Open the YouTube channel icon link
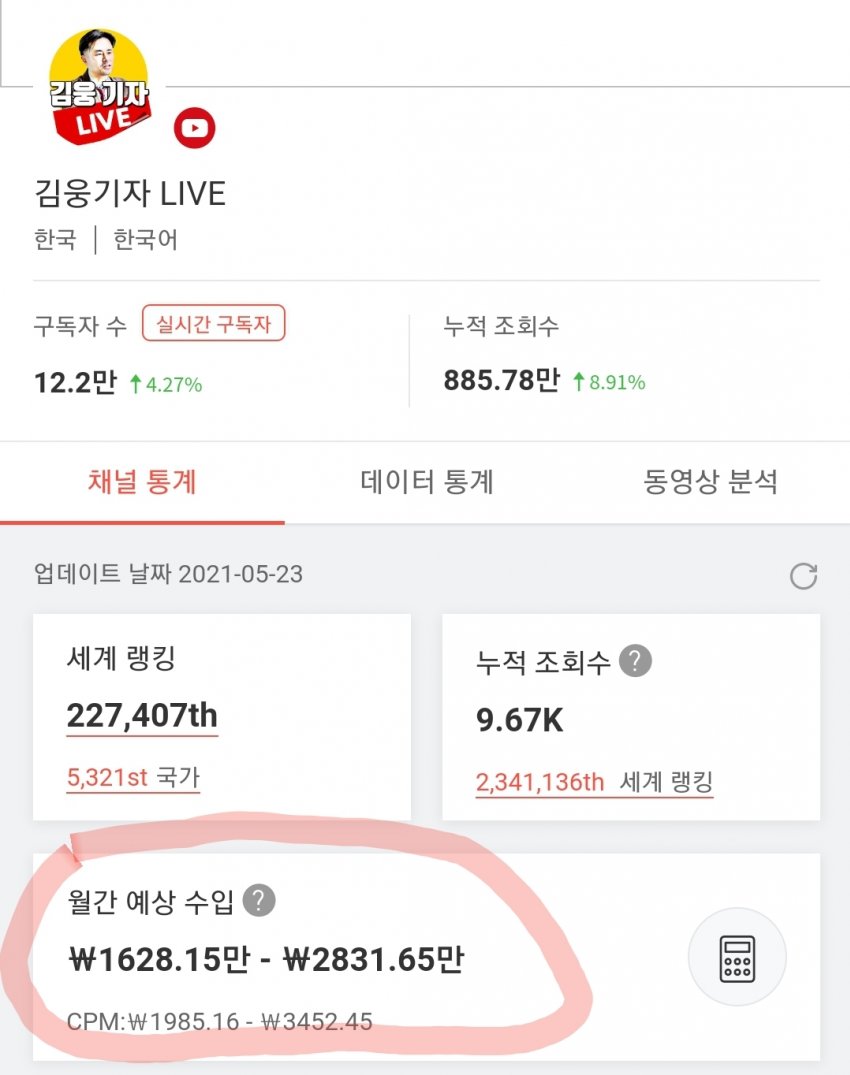The width and height of the screenshot is (850, 1075). click(x=195, y=128)
